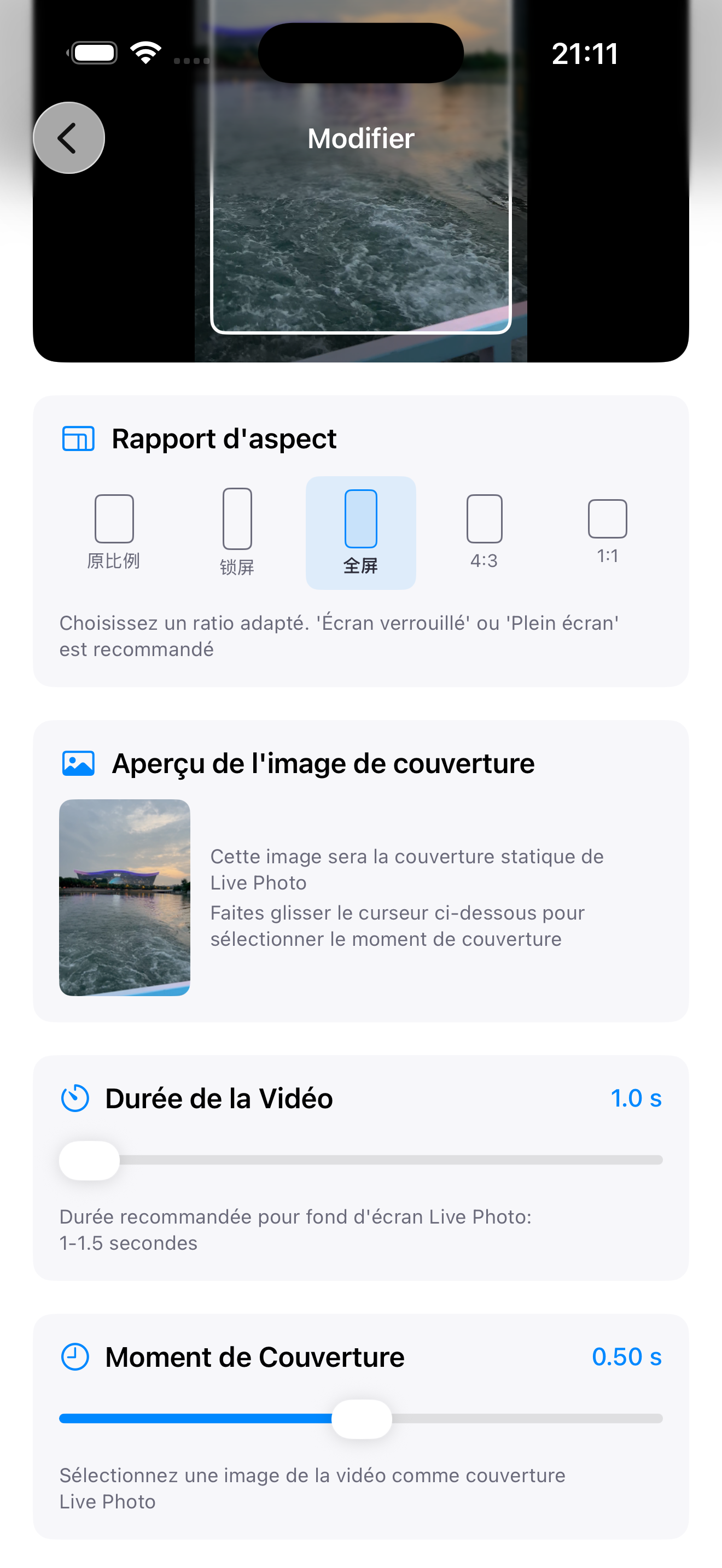Go back from the Modifier screen
Viewport: 722px width, 1568px height.
(x=69, y=138)
